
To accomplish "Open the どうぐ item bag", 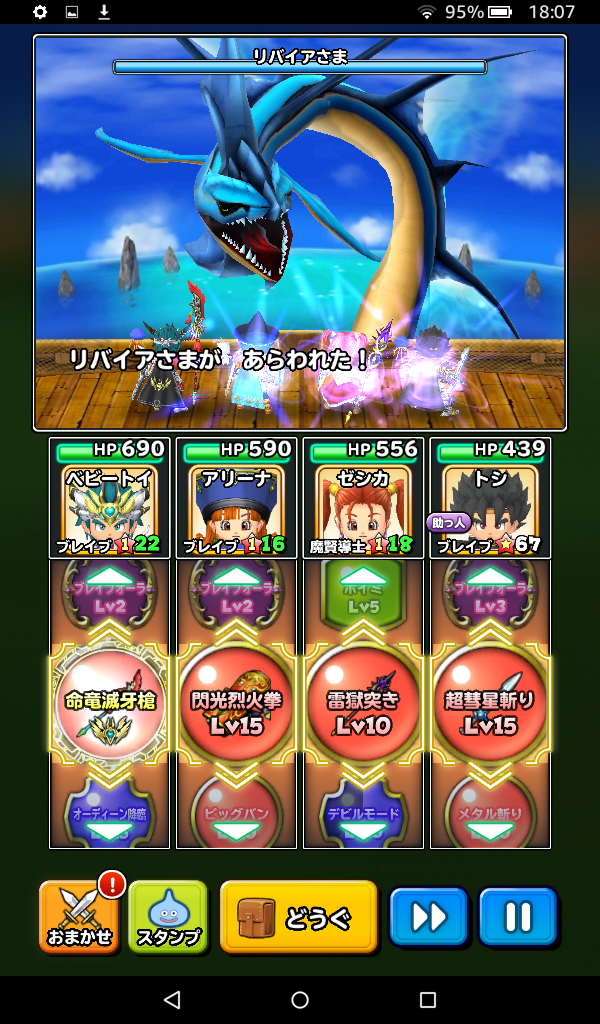I will pos(298,916).
